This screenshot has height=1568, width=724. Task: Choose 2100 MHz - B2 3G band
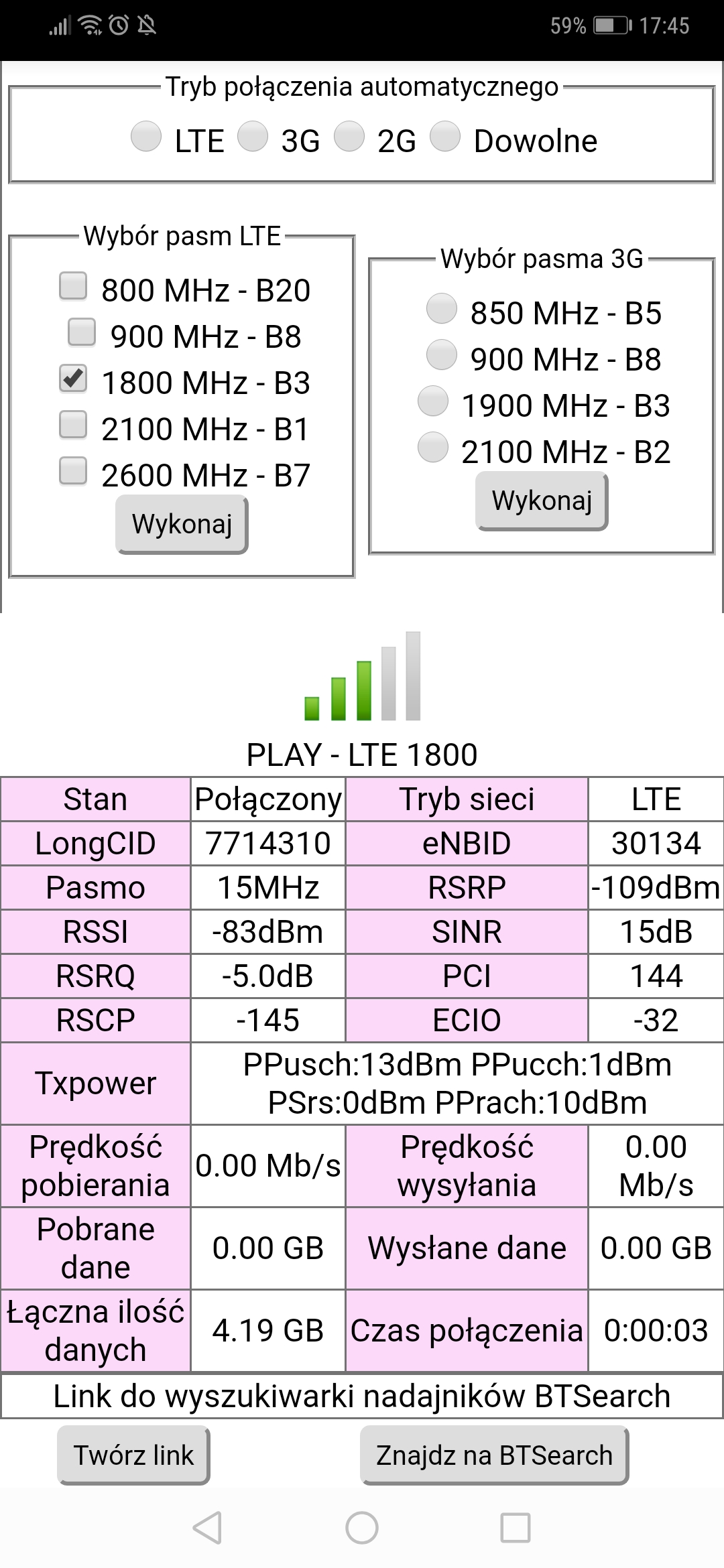pyautogui.click(x=433, y=448)
